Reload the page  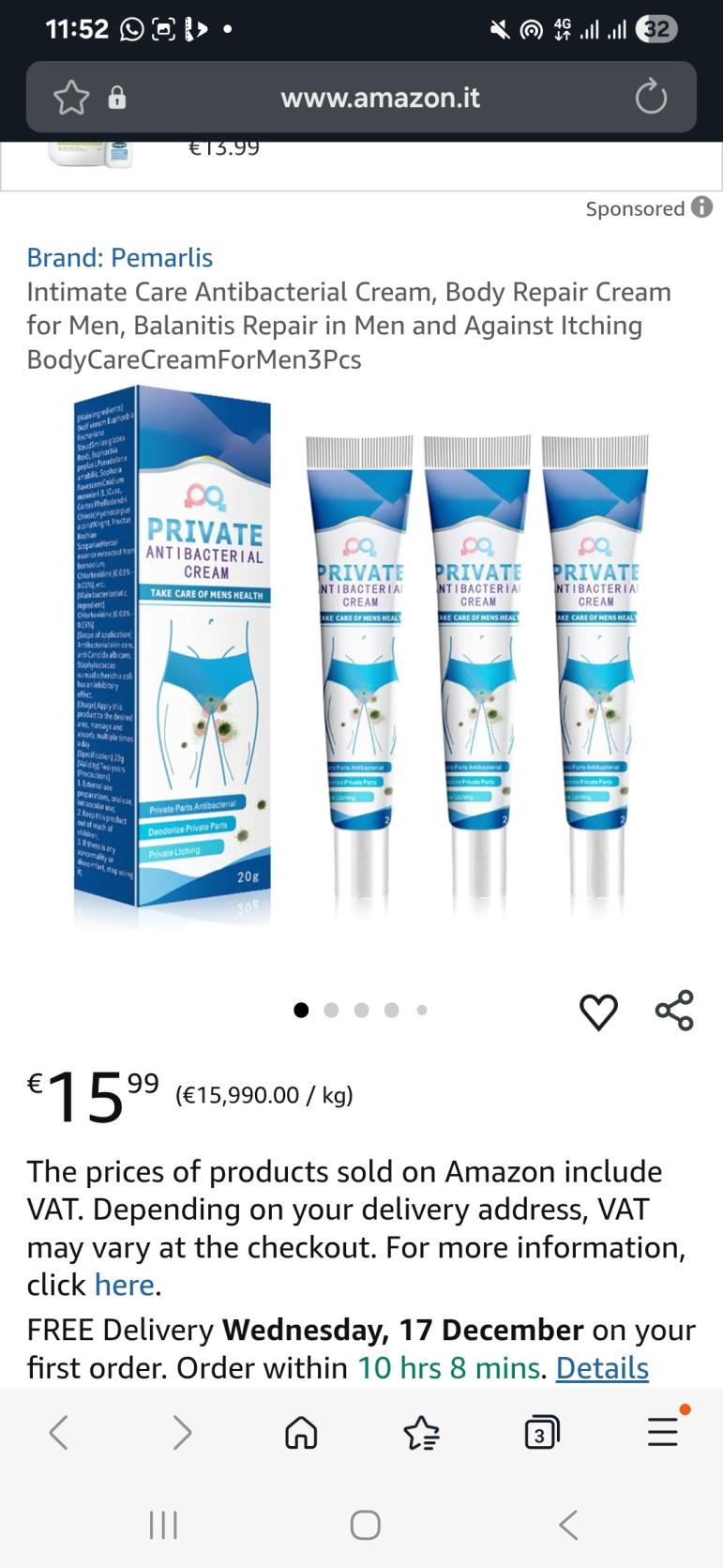click(x=650, y=98)
